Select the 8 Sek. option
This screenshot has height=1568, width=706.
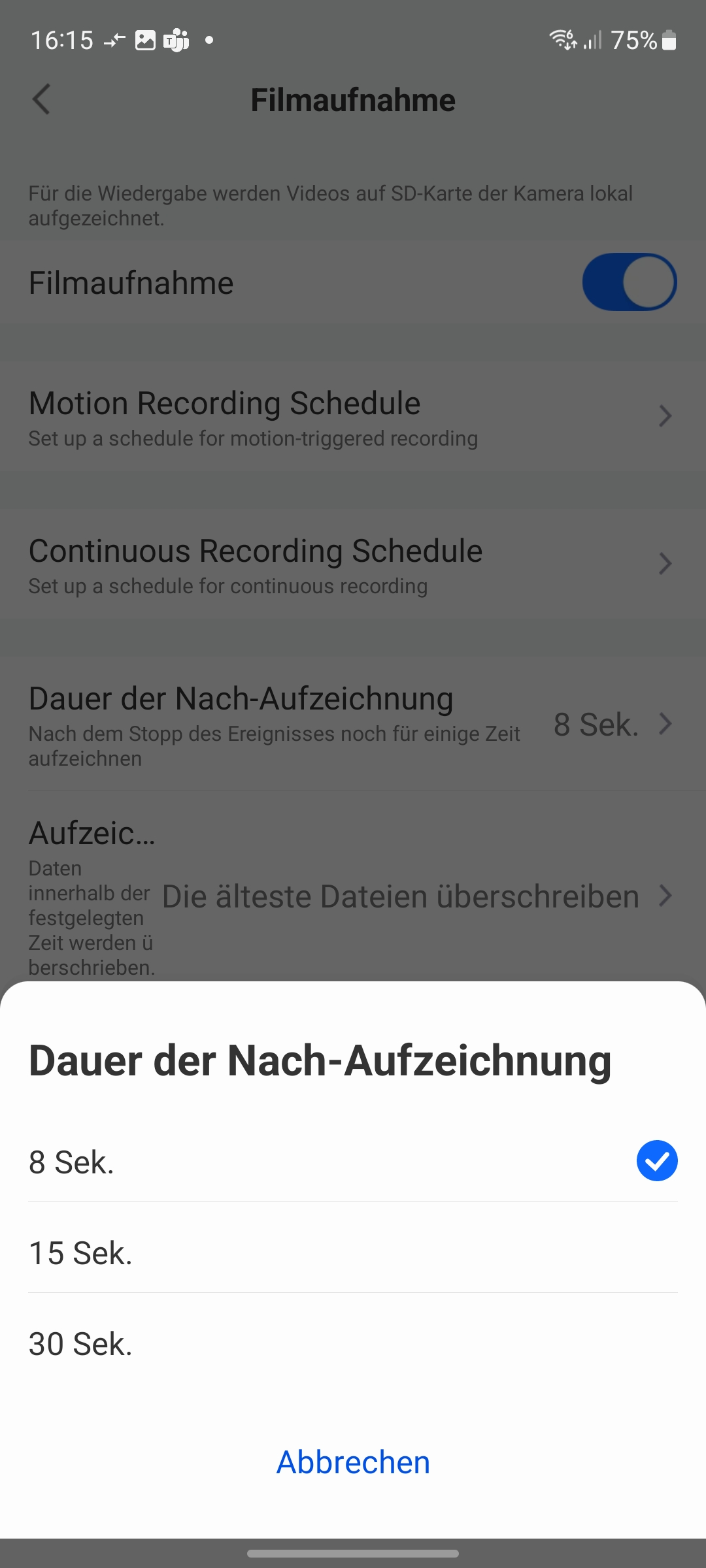coord(353,1162)
